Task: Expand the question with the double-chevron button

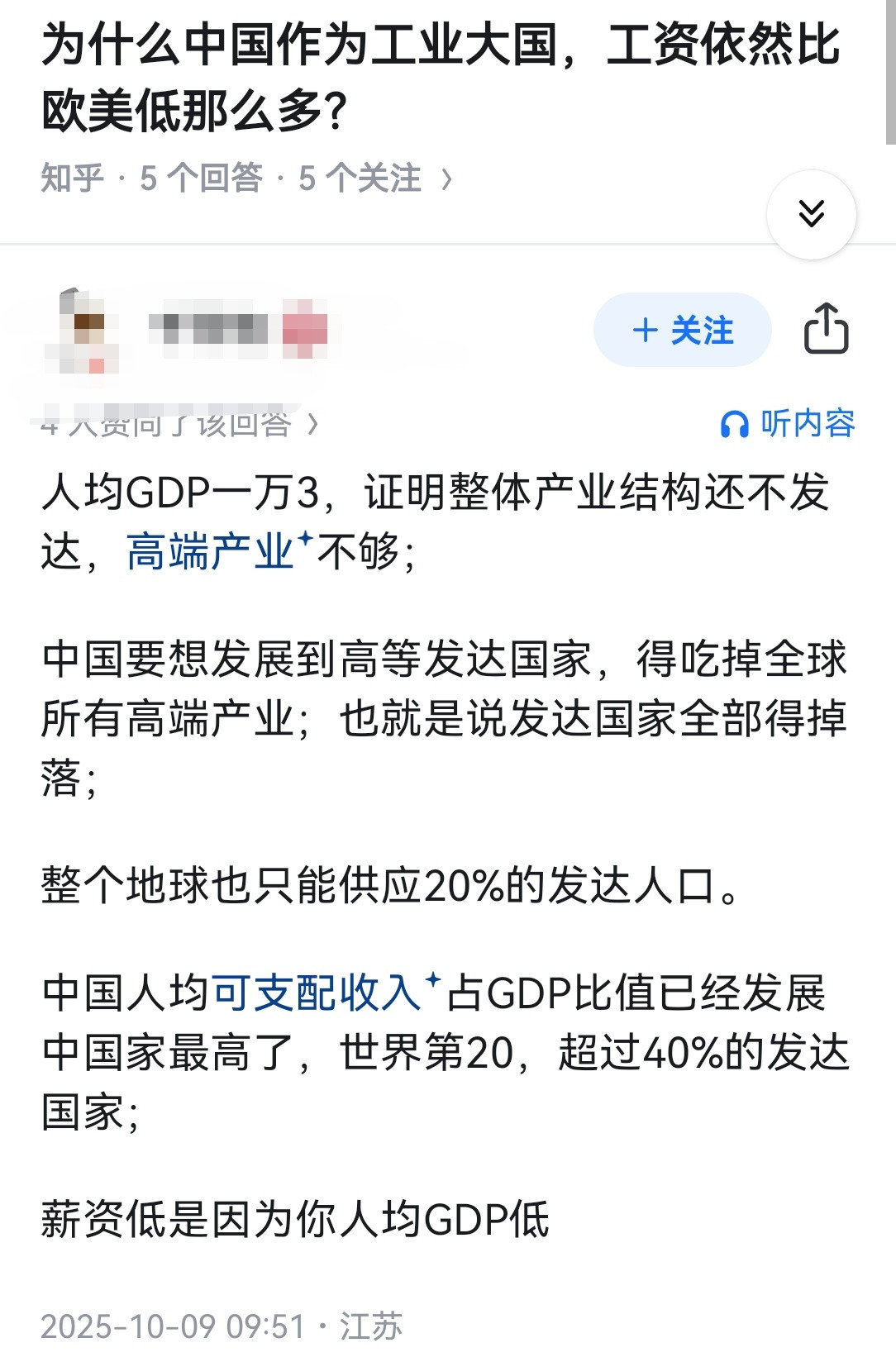Action: (x=811, y=214)
